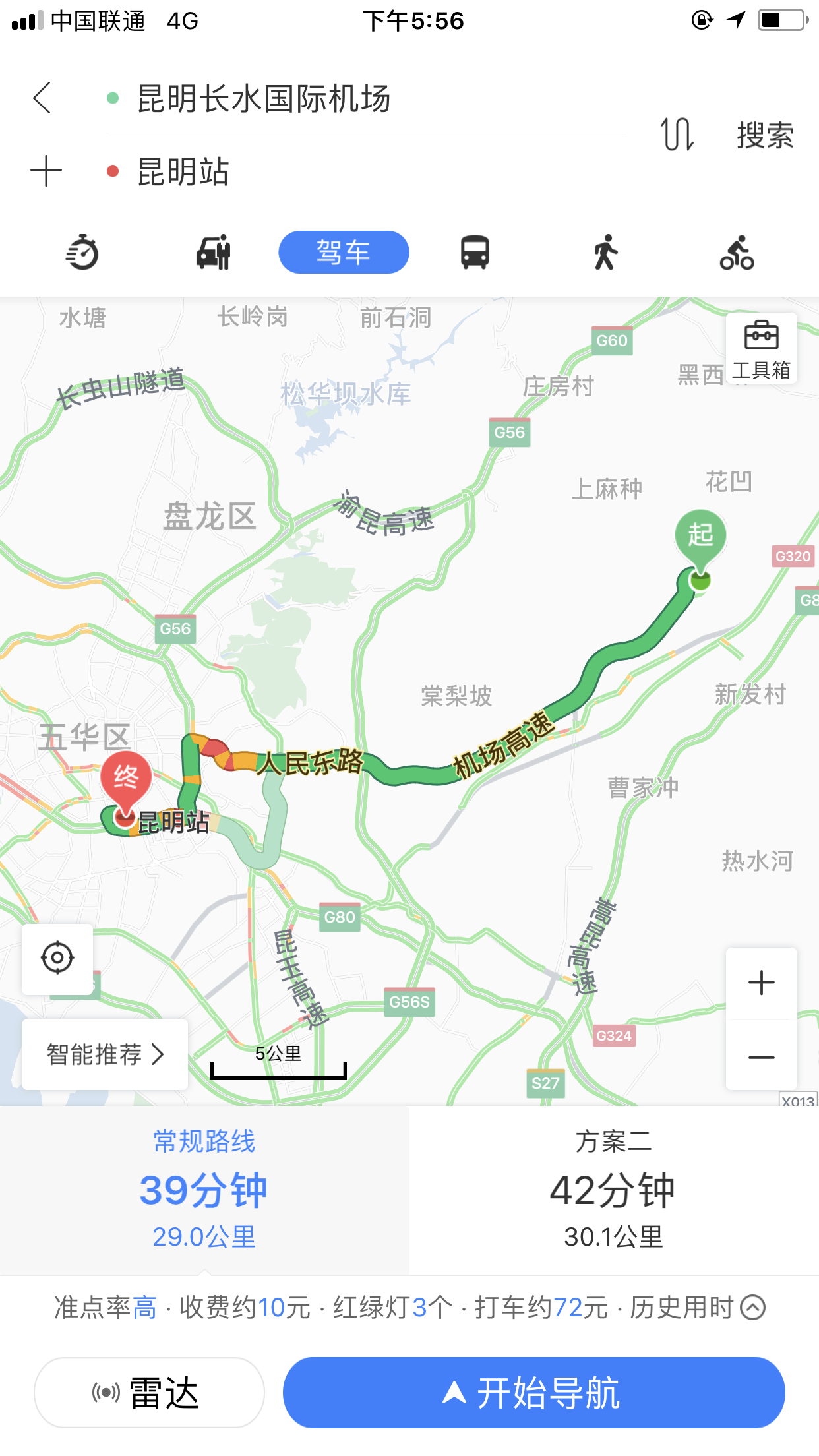This screenshot has height=1456, width=819.
Task: Start the 雷达 radar mode
Action: [149, 1393]
